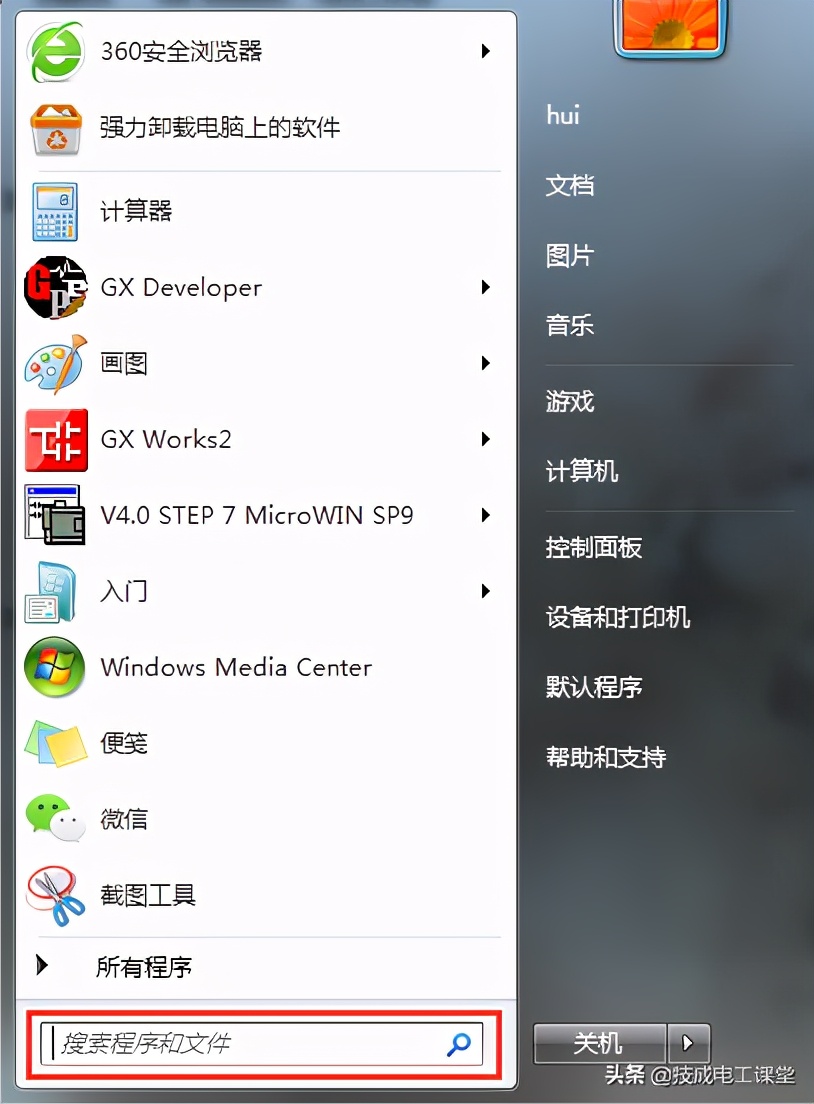Open GX Developer from the Start menu

[180, 287]
